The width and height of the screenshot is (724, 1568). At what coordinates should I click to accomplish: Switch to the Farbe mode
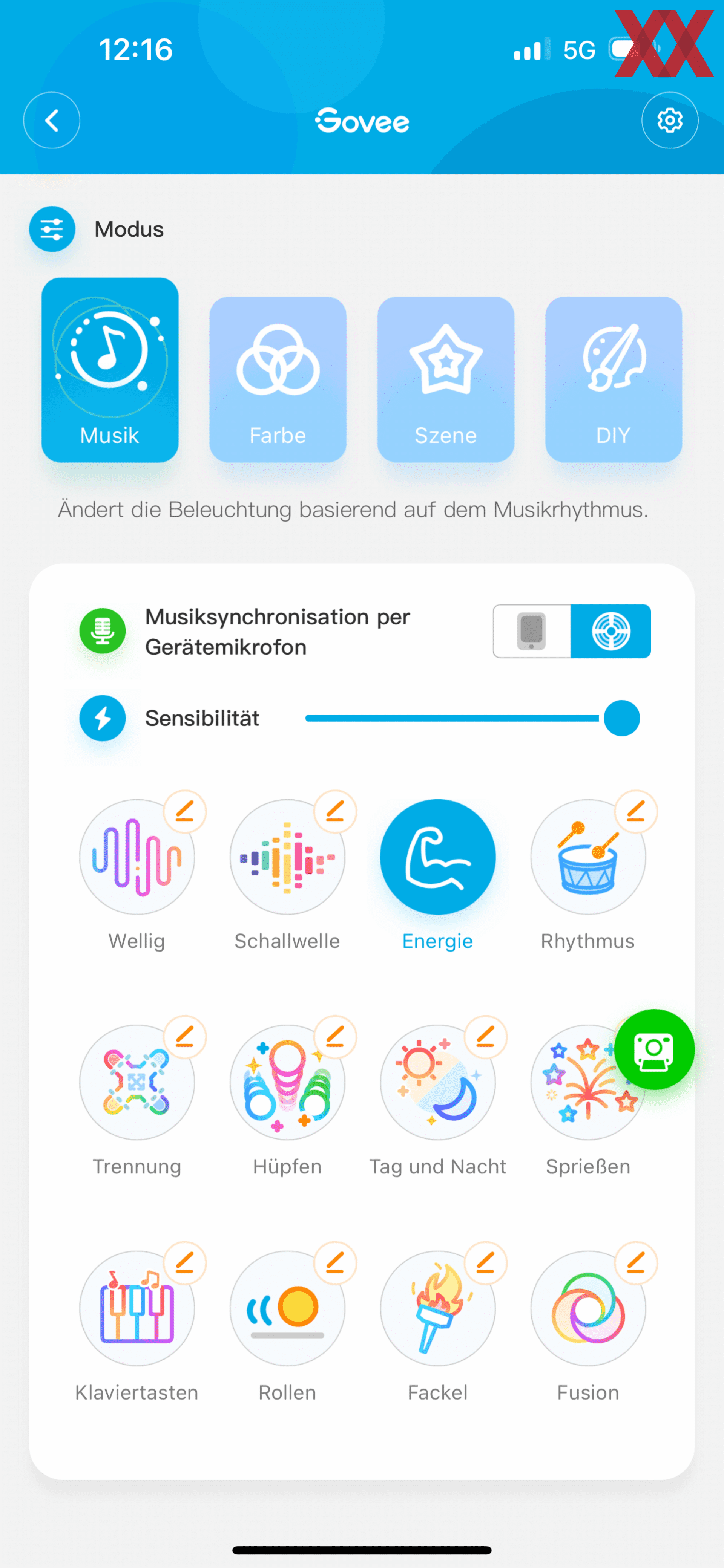pyautogui.click(x=278, y=379)
